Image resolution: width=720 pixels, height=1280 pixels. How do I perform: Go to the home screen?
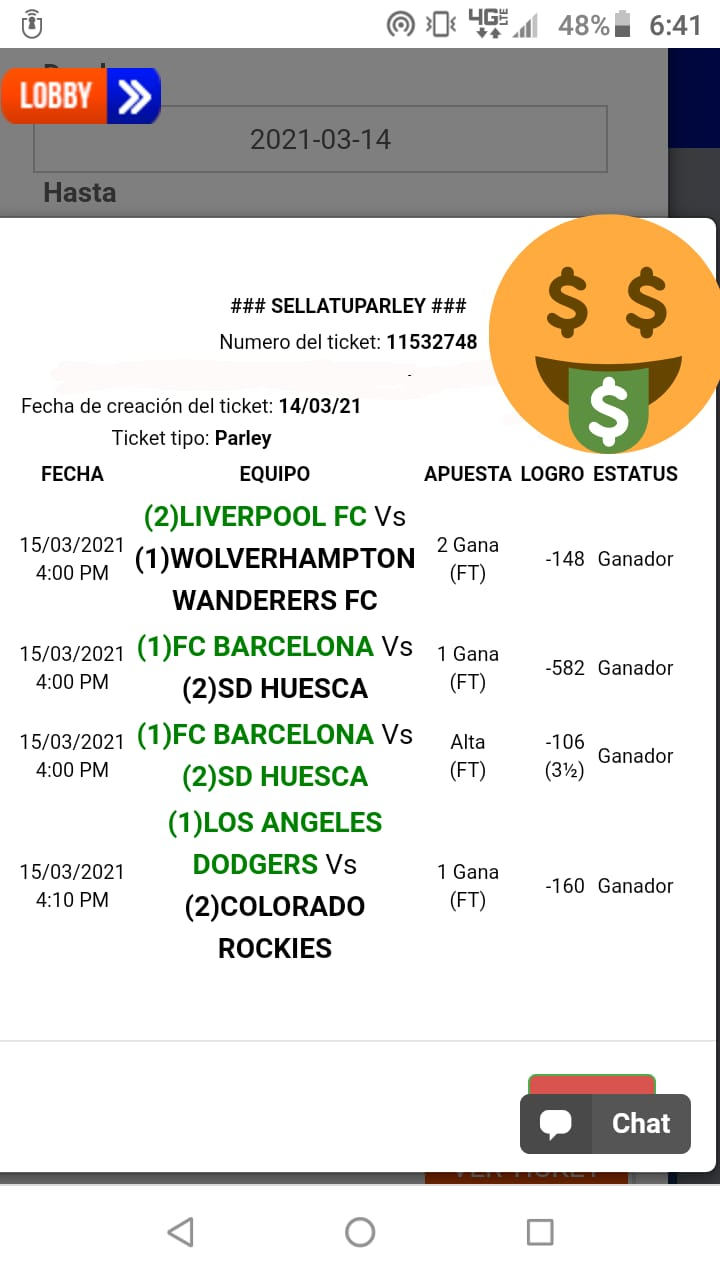point(360,1232)
